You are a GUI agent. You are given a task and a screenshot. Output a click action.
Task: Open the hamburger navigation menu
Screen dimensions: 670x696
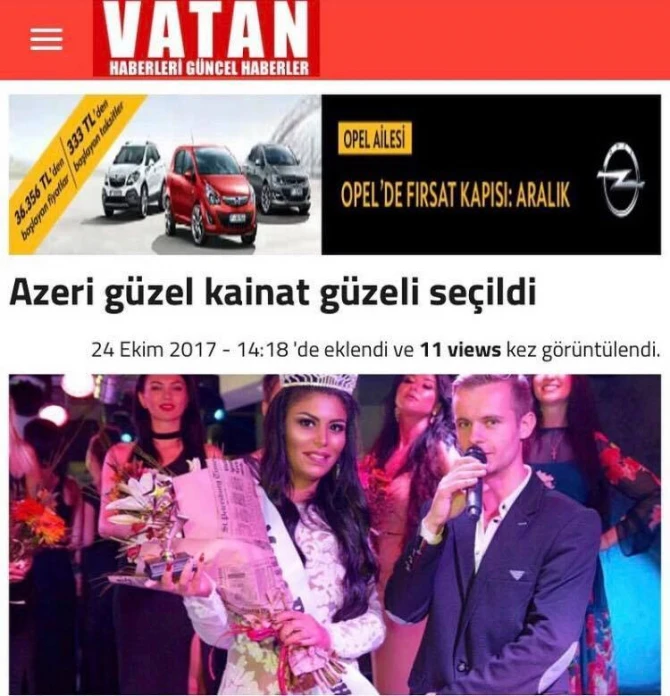tap(46, 39)
